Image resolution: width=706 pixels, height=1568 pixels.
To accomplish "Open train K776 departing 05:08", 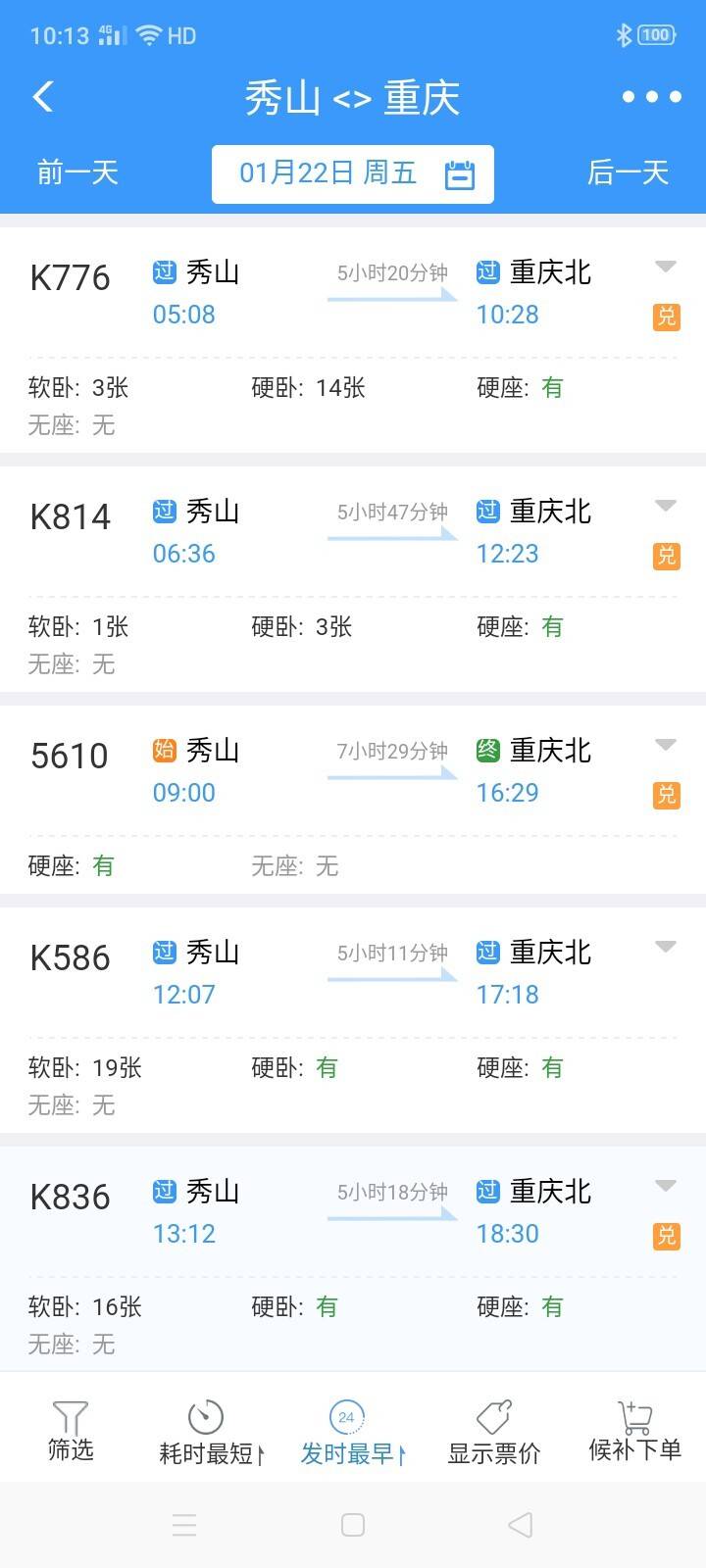I will pos(353,340).
